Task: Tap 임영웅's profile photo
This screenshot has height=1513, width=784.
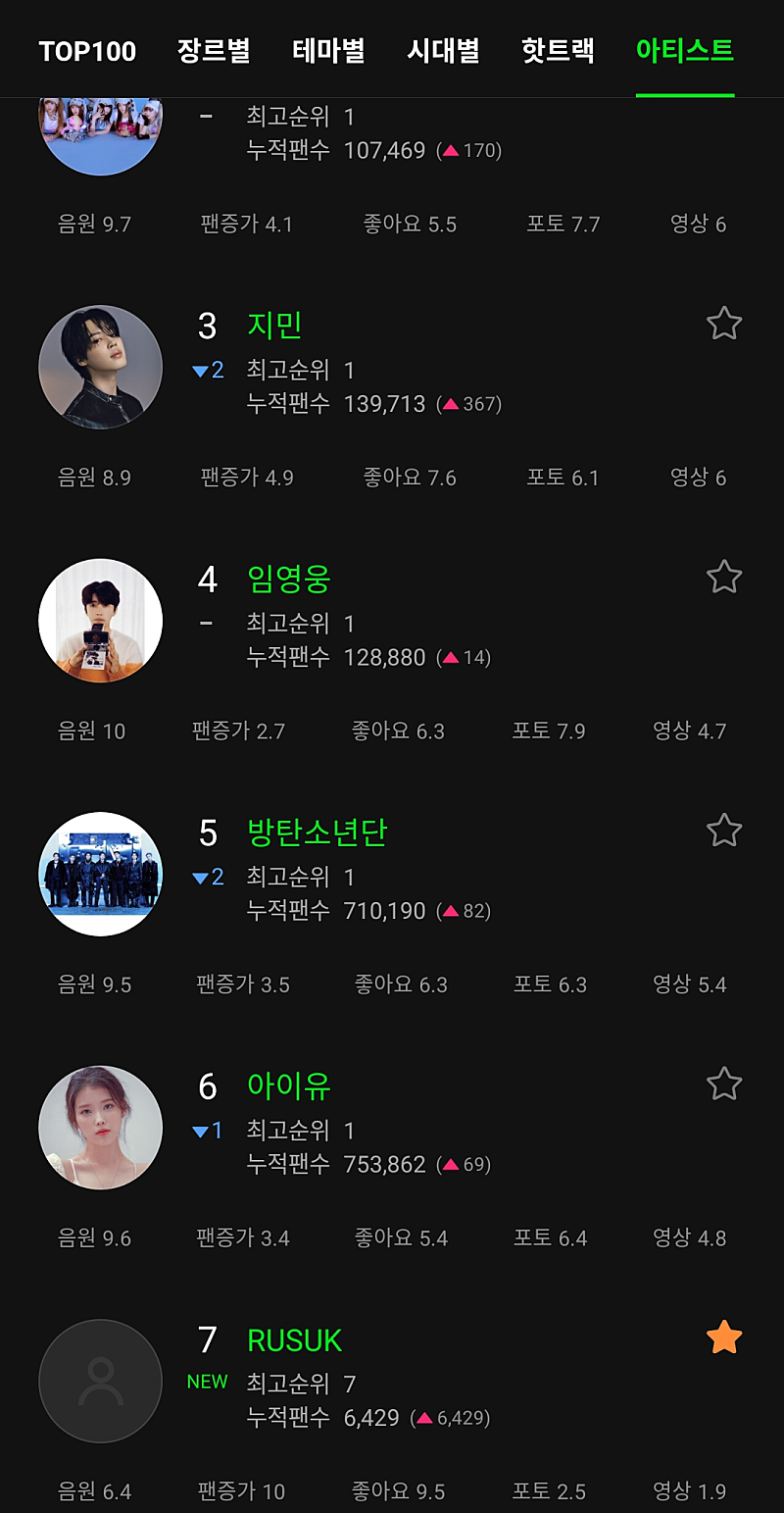Action: (x=100, y=621)
